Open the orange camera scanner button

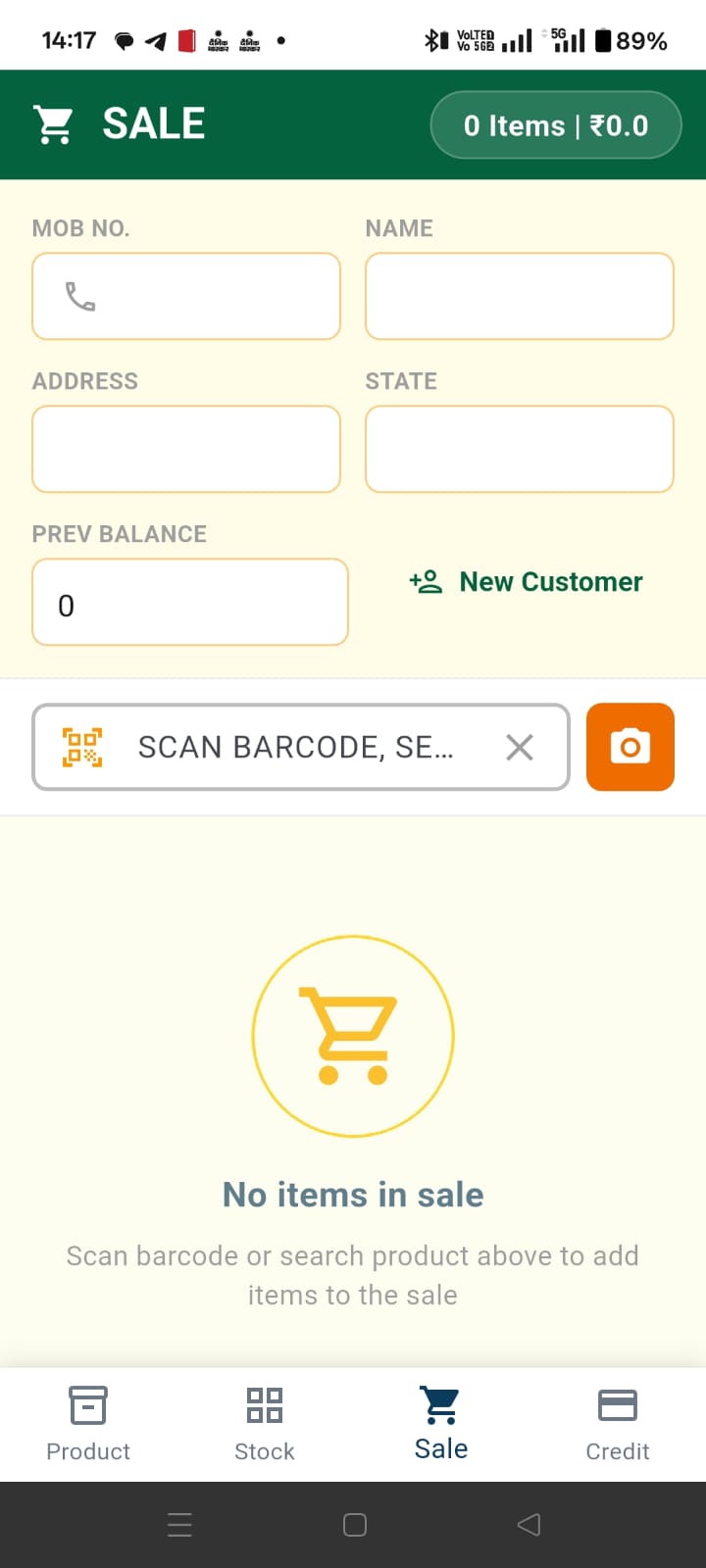point(630,747)
